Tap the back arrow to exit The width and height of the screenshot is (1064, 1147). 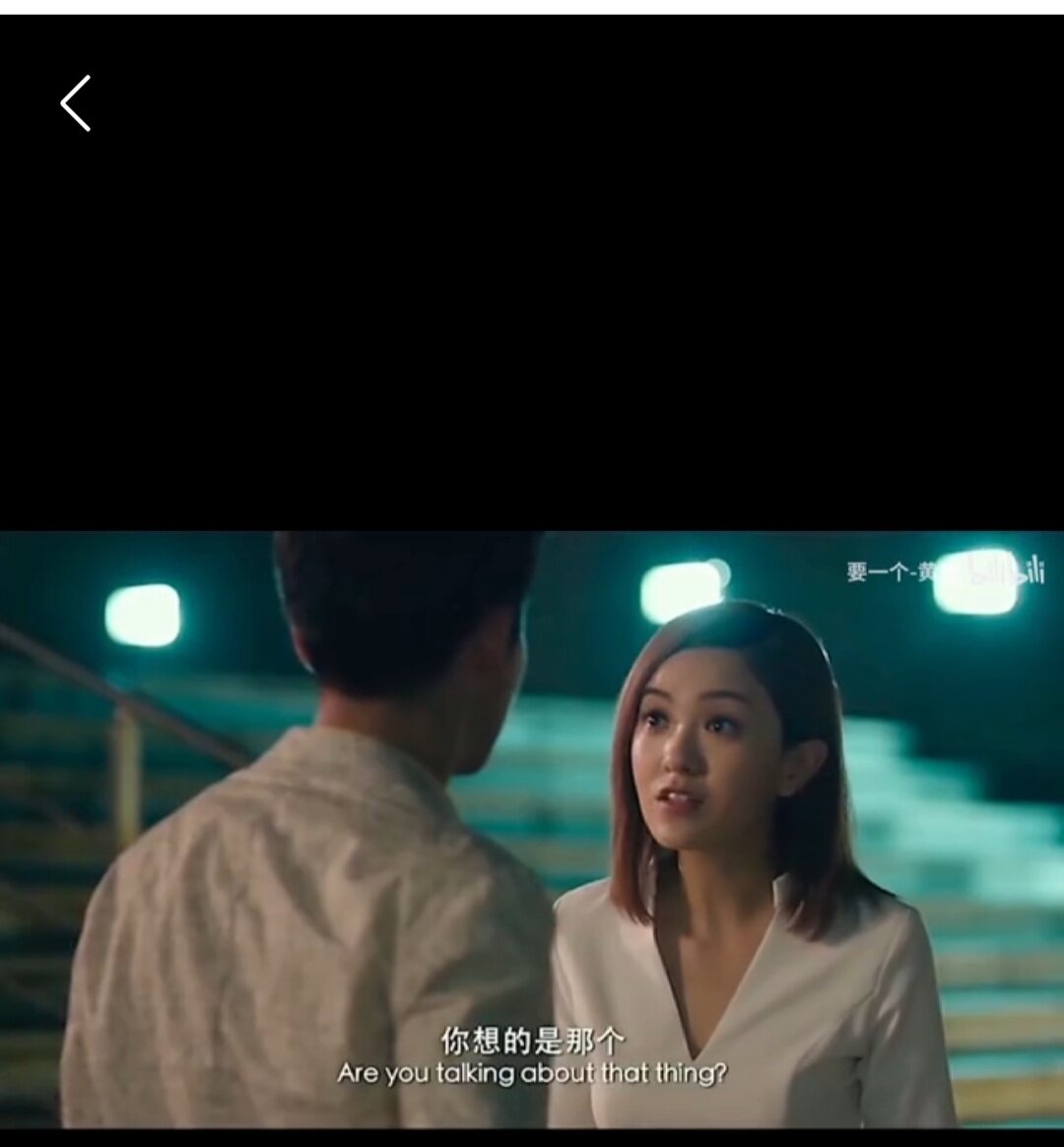(76, 103)
